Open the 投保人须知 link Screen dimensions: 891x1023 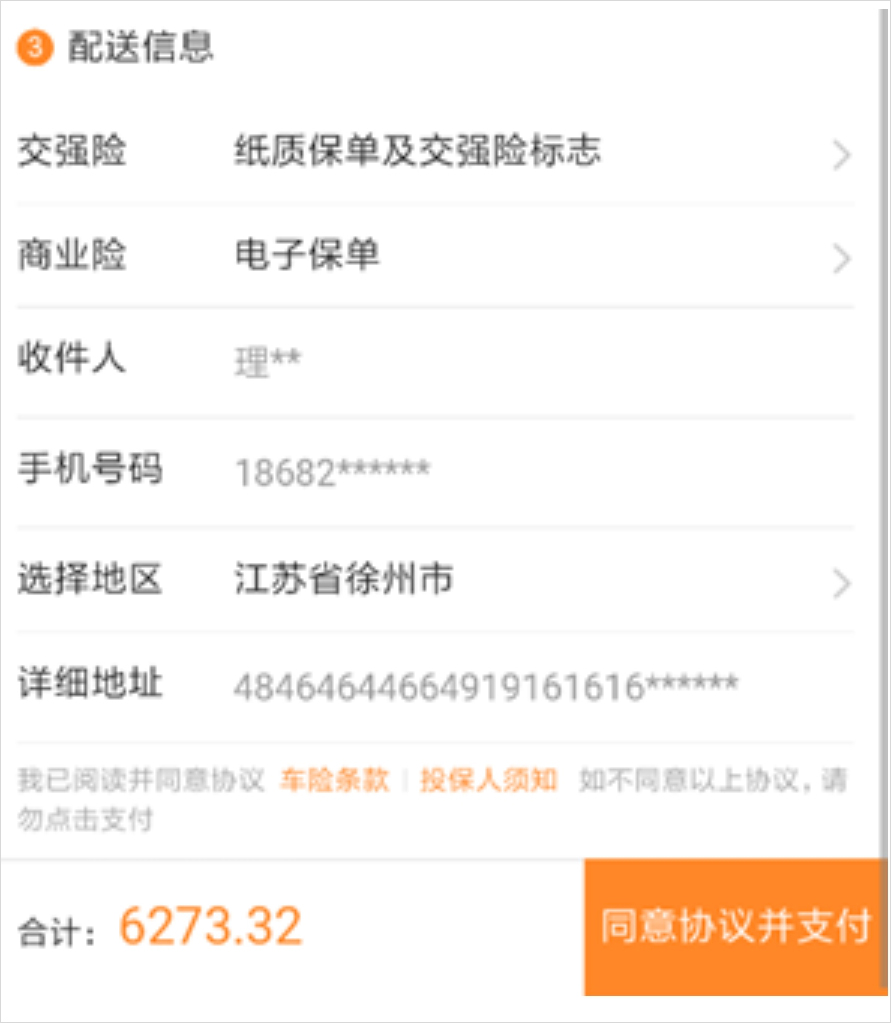489,780
